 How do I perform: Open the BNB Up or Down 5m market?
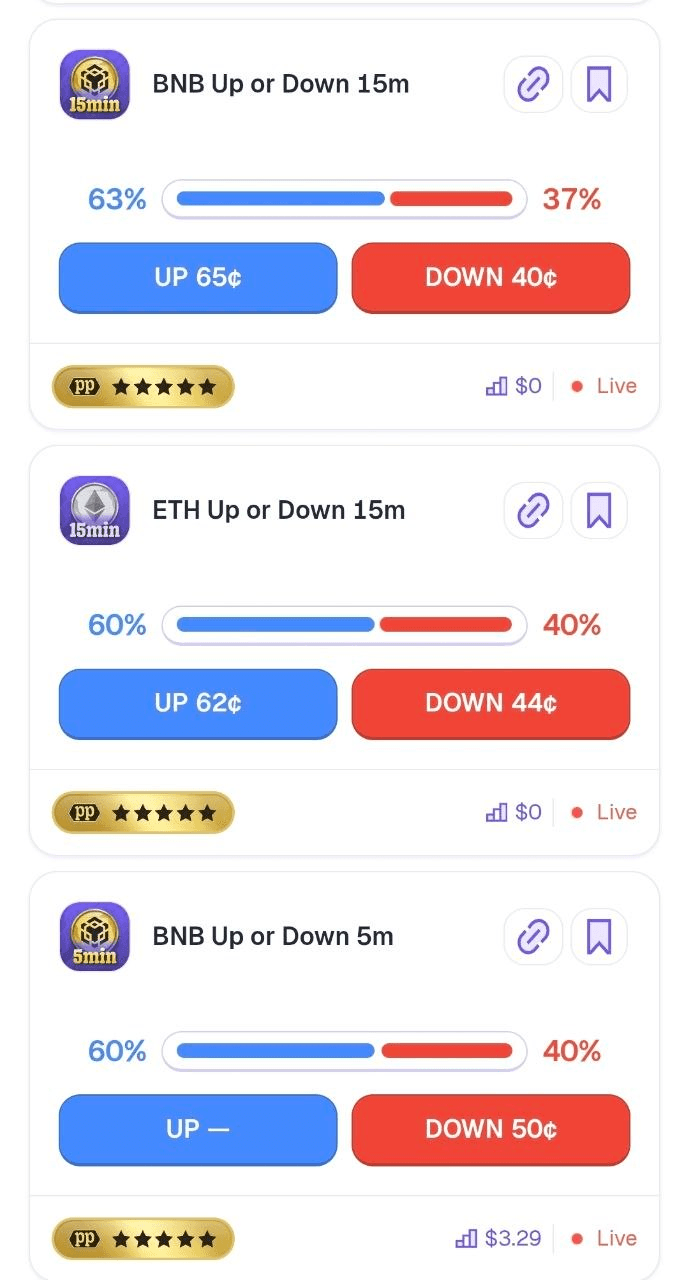coord(273,936)
